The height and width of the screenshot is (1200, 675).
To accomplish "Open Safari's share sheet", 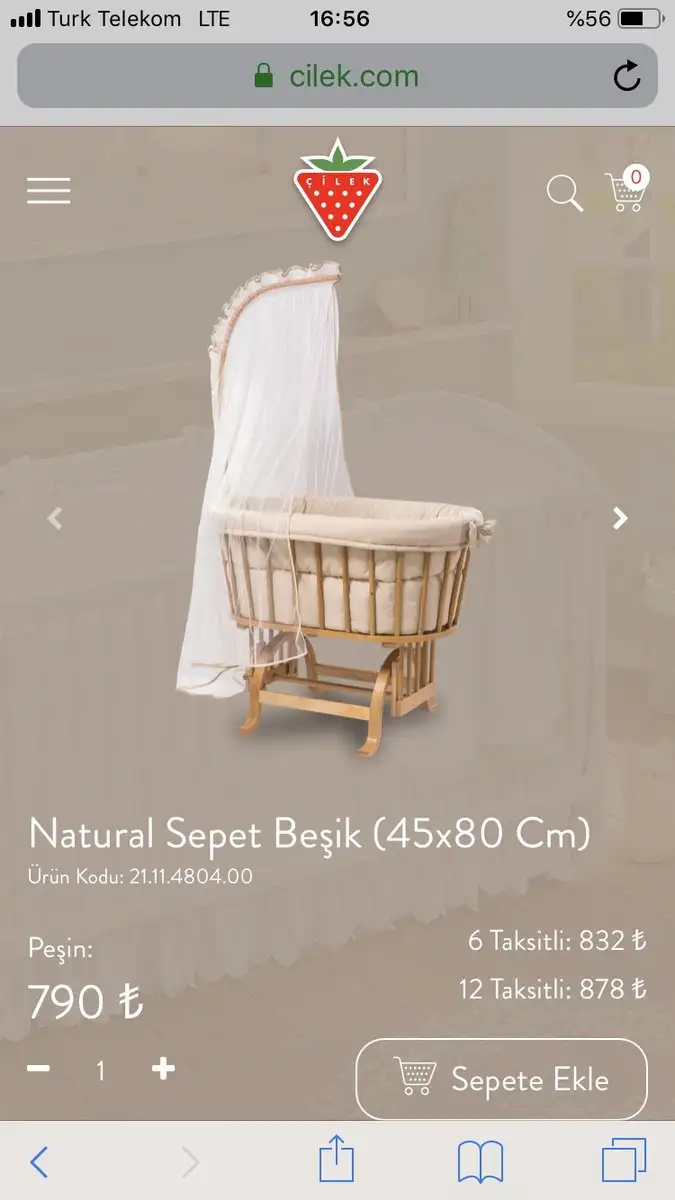I will tap(337, 1160).
